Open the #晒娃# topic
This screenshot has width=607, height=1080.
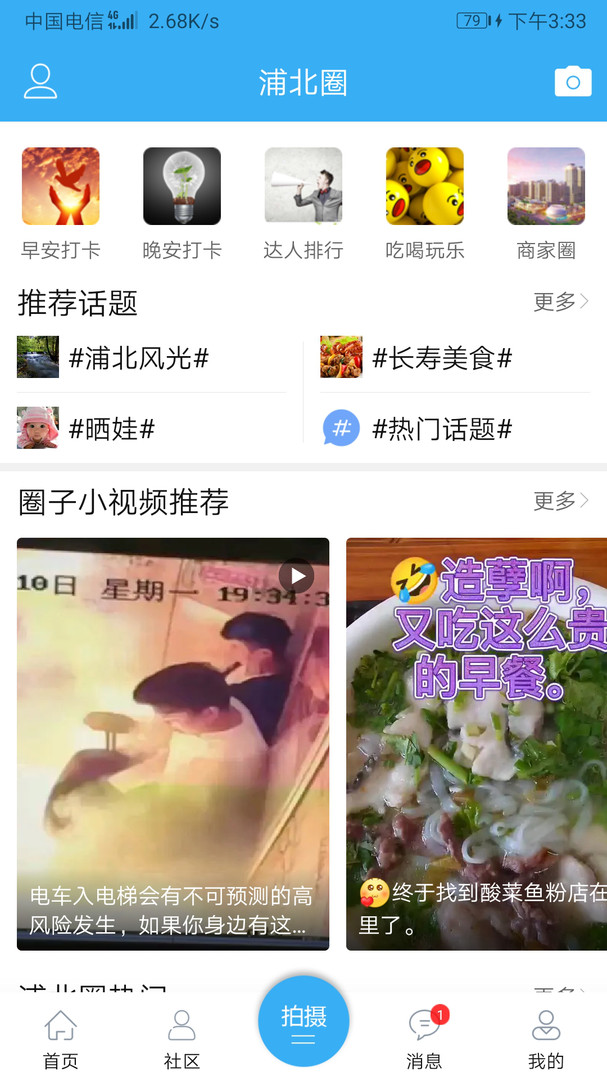111,429
